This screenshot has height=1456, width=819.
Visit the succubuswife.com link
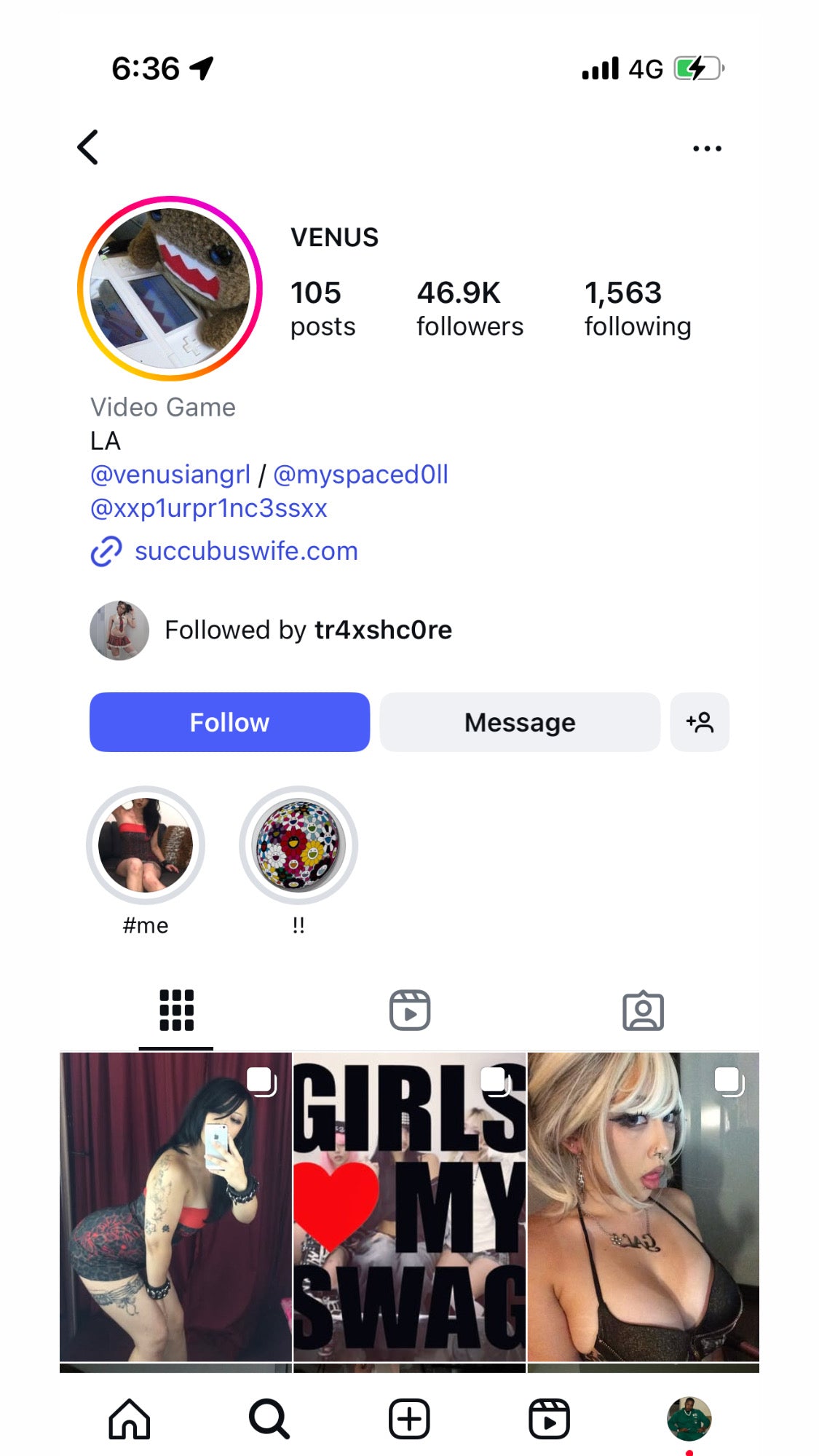(246, 551)
